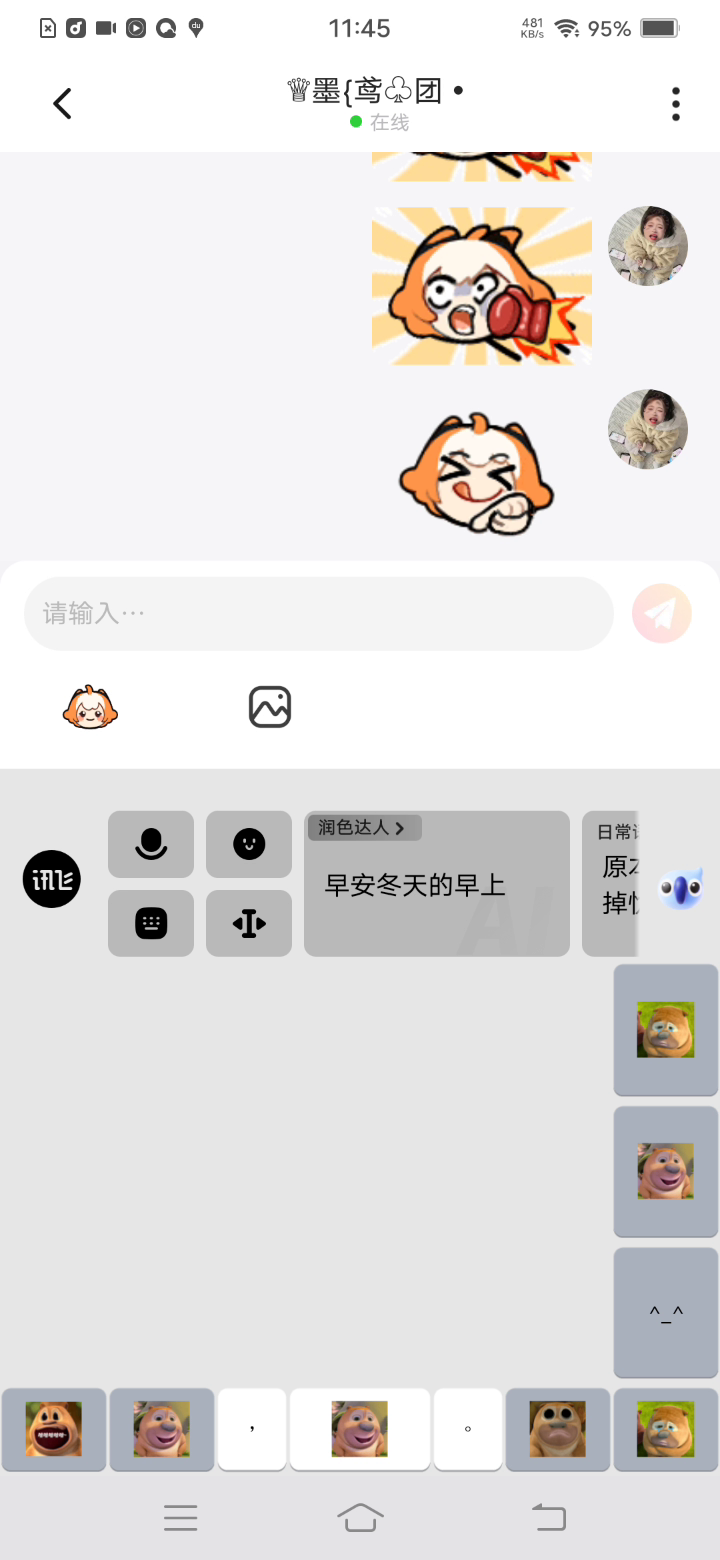Start voice input with the microphone key
This screenshot has height=1560, width=720.
click(x=151, y=844)
